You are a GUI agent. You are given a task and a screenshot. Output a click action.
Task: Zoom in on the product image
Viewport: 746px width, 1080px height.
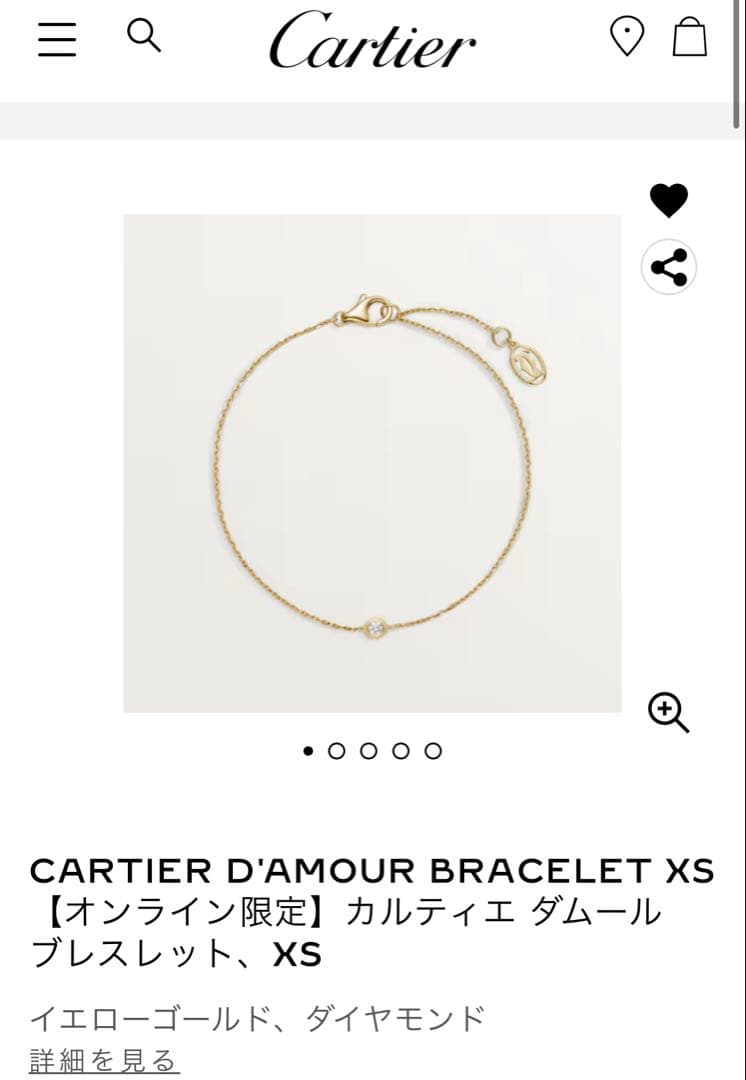coord(669,713)
